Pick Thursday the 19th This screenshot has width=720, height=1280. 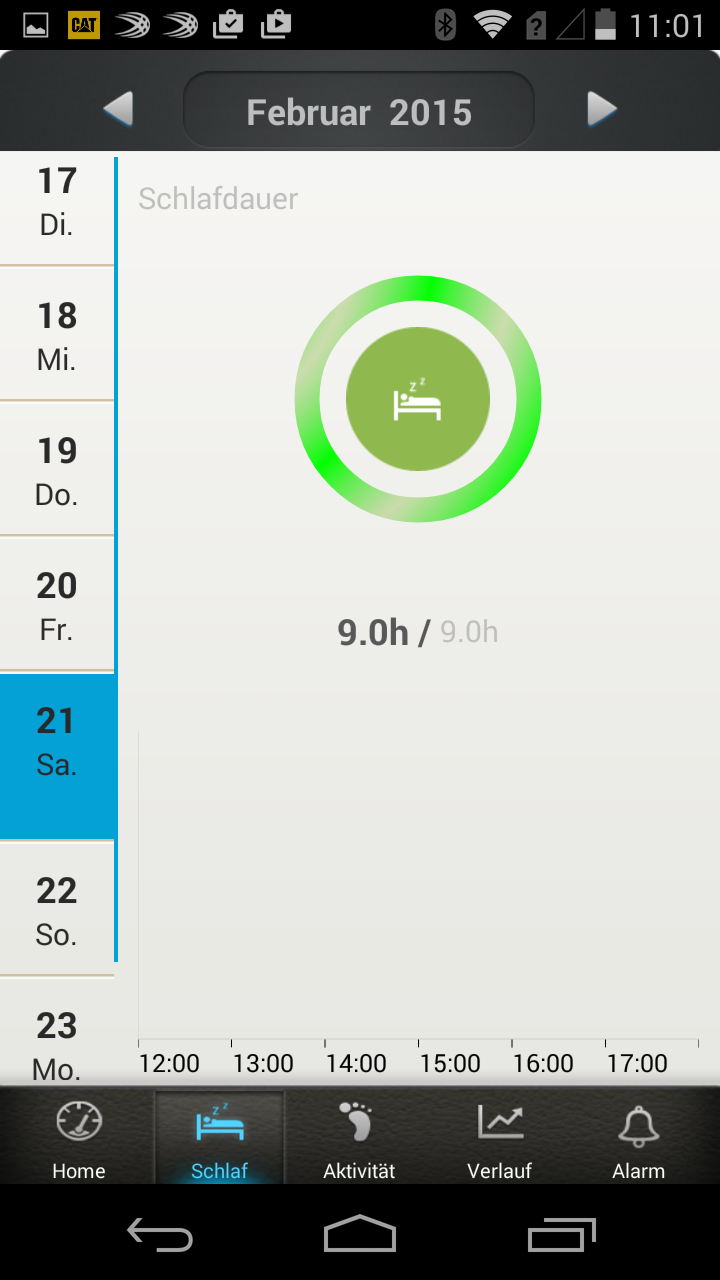click(57, 470)
